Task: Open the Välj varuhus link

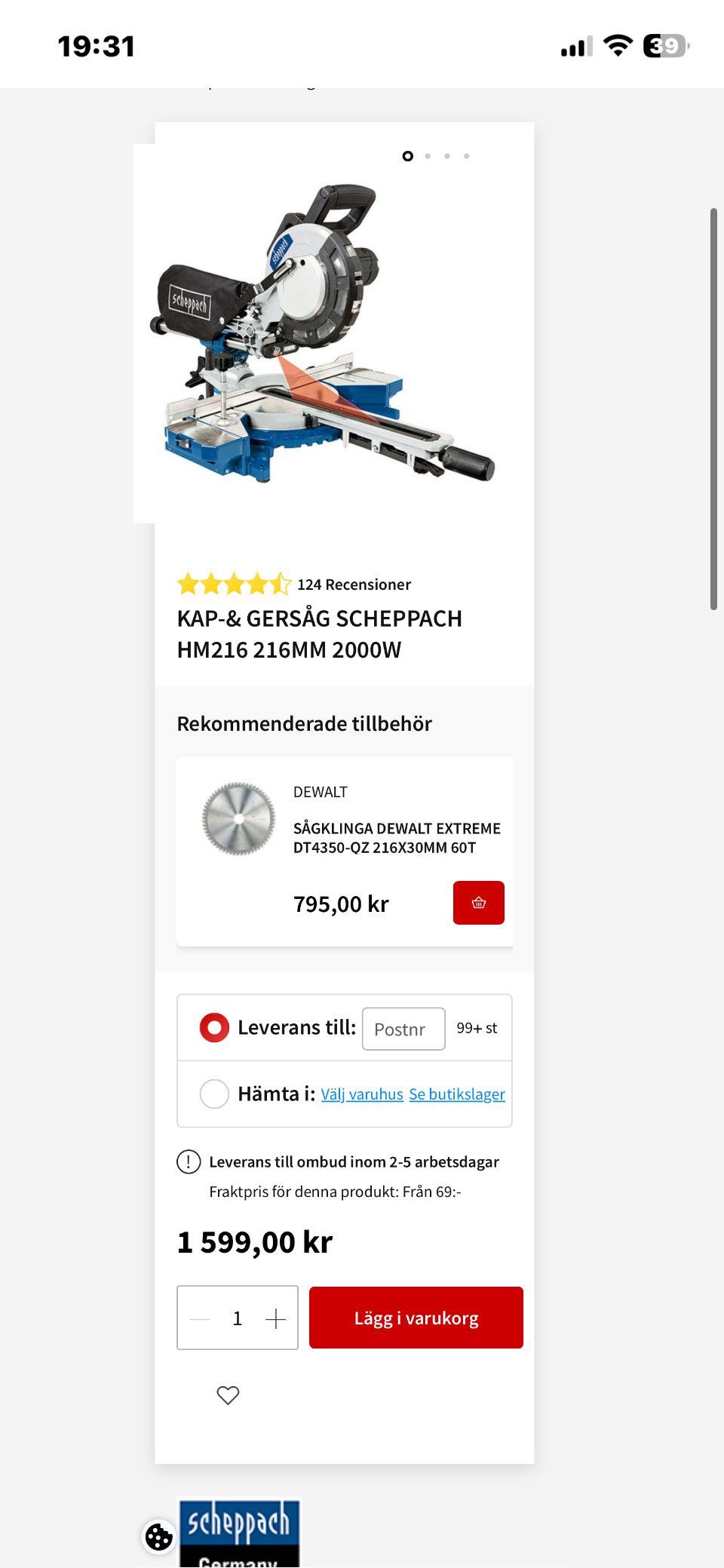Action: 362,1094
